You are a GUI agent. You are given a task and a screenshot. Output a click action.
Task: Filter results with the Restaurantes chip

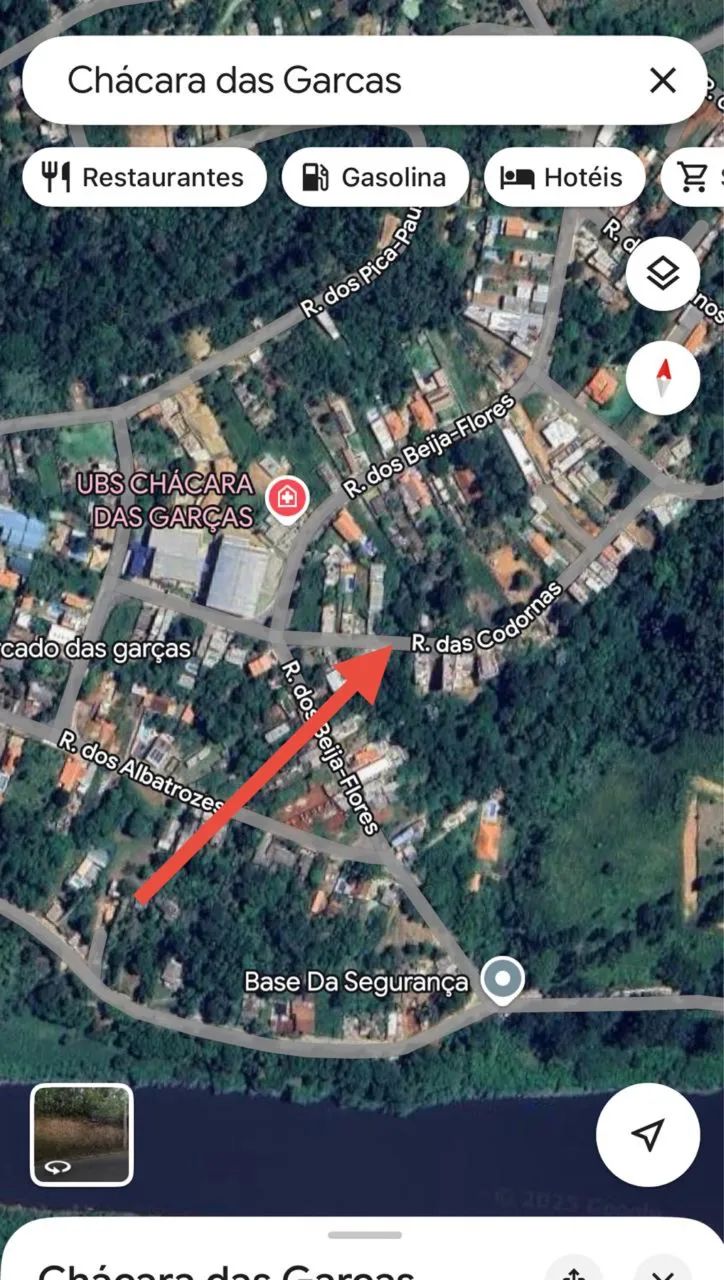click(144, 177)
